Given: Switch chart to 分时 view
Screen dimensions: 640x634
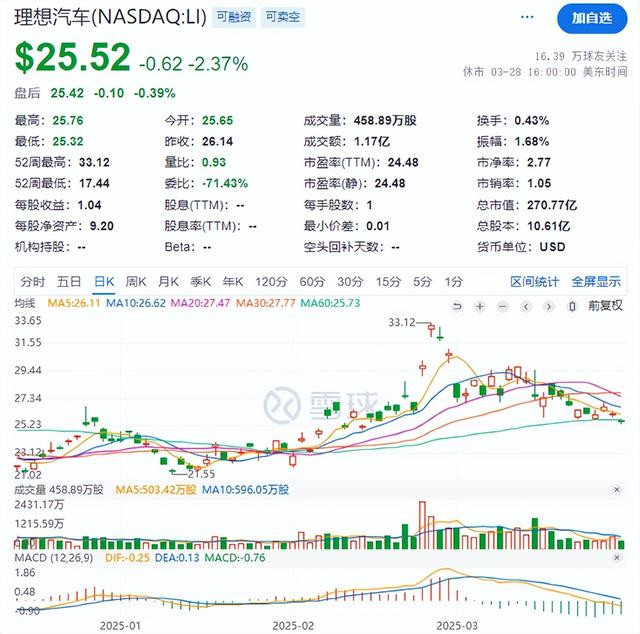Looking at the screenshot, I should [32, 281].
